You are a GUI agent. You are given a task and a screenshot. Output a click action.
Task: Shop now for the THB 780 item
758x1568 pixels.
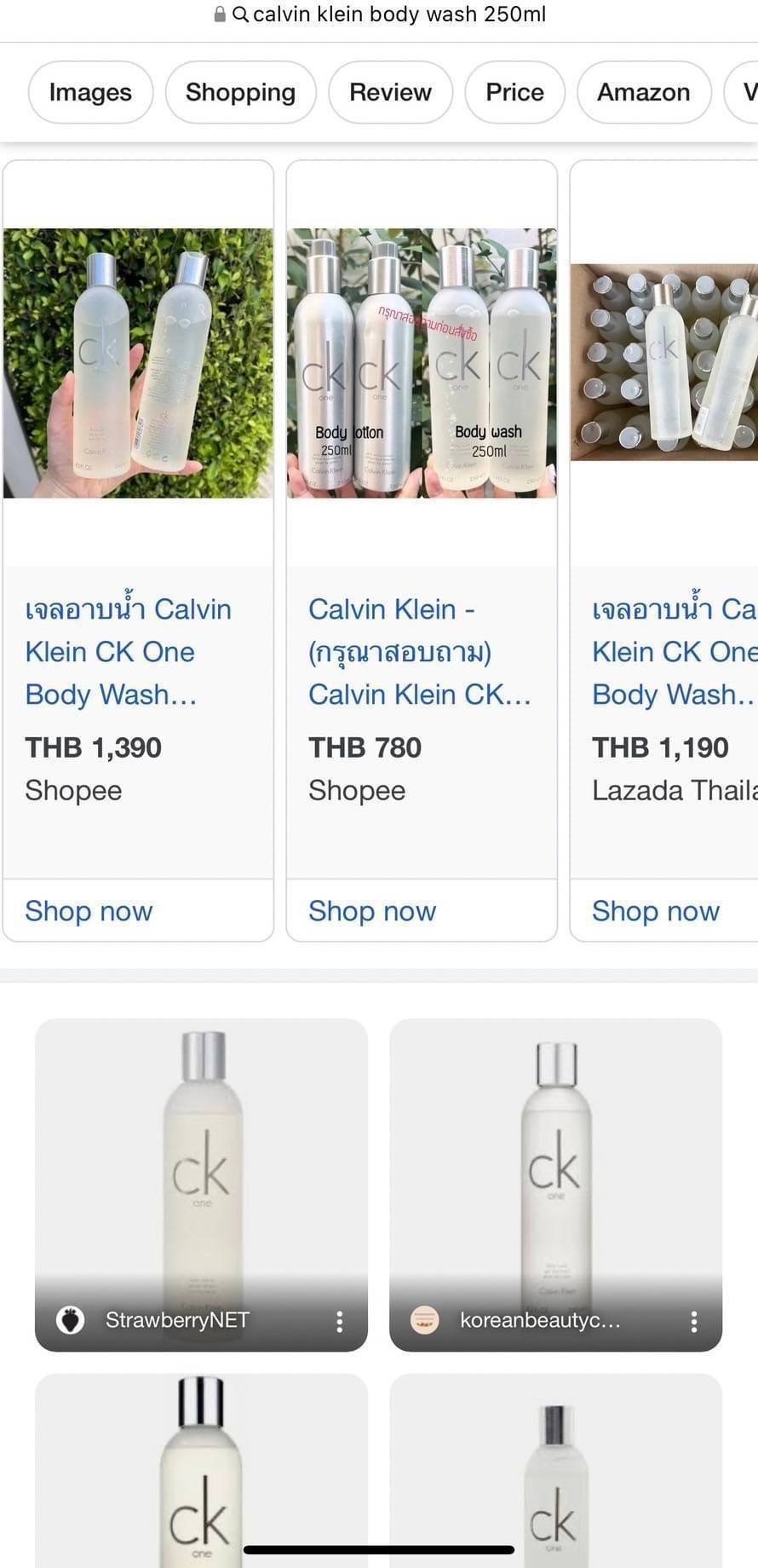372,911
